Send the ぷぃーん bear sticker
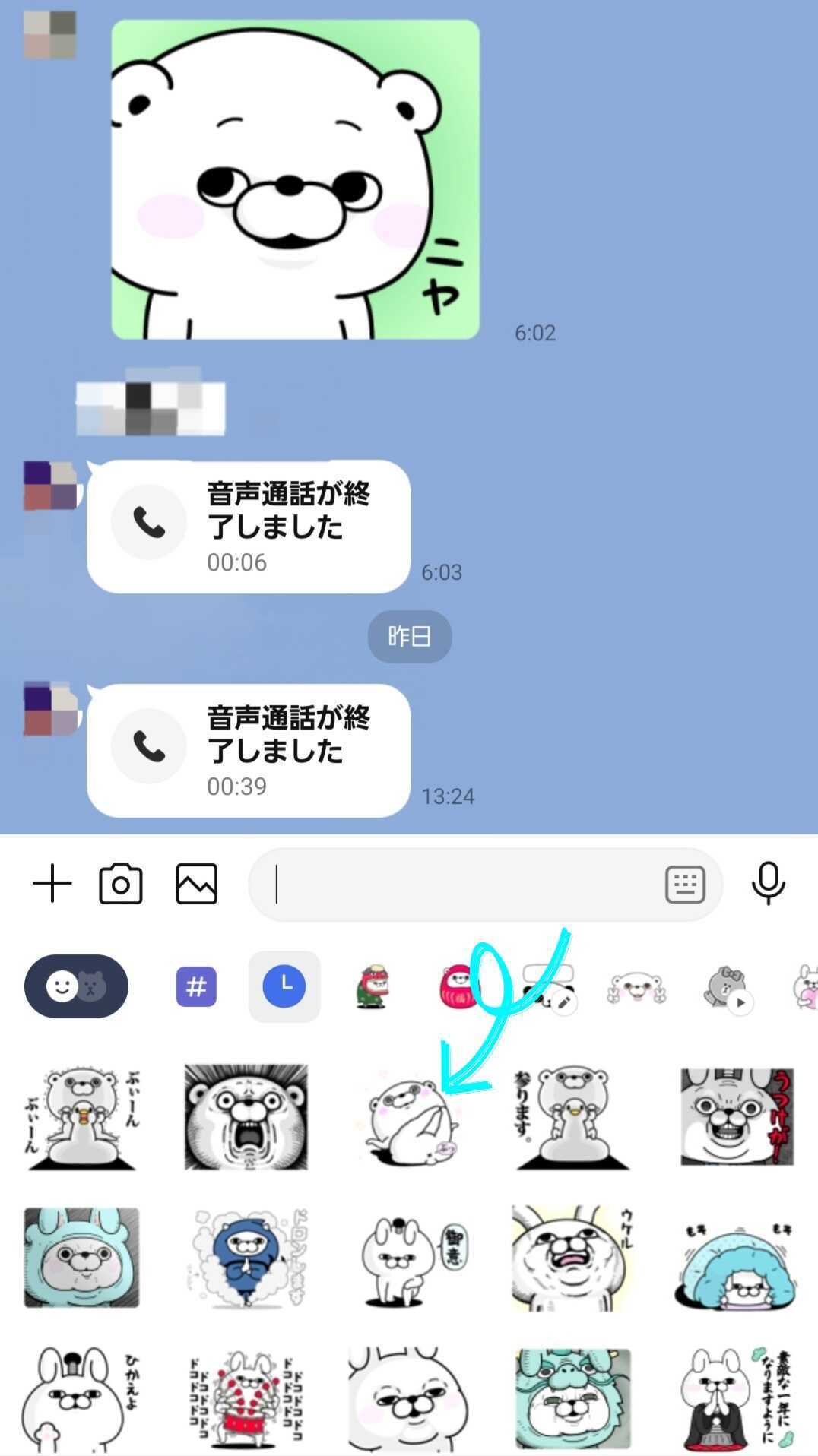Viewport: 818px width, 1456px height. click(x=81, y=1117)
